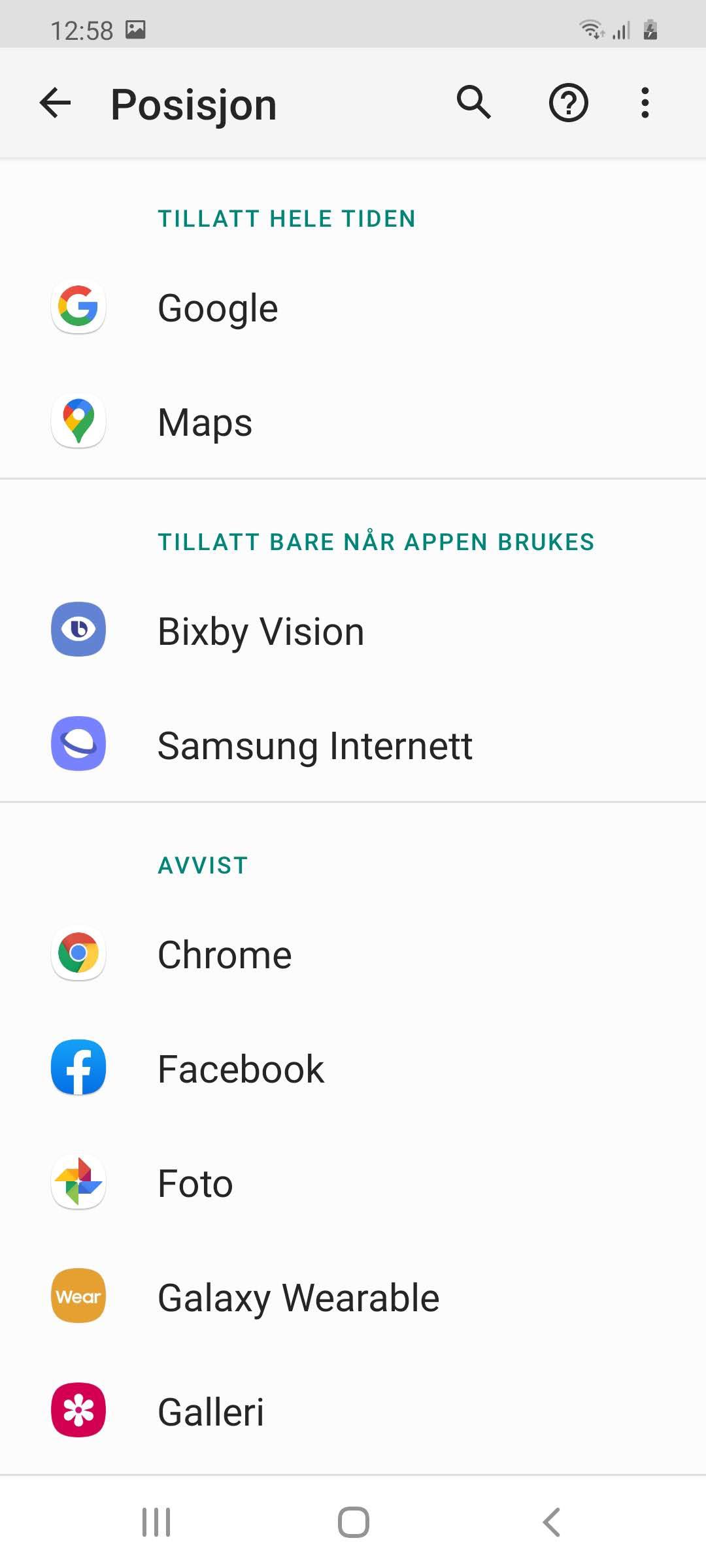The height and width of the screenshot is (1568, 706).
Task: Go to the home screen
Action: tap(353, 1522)
